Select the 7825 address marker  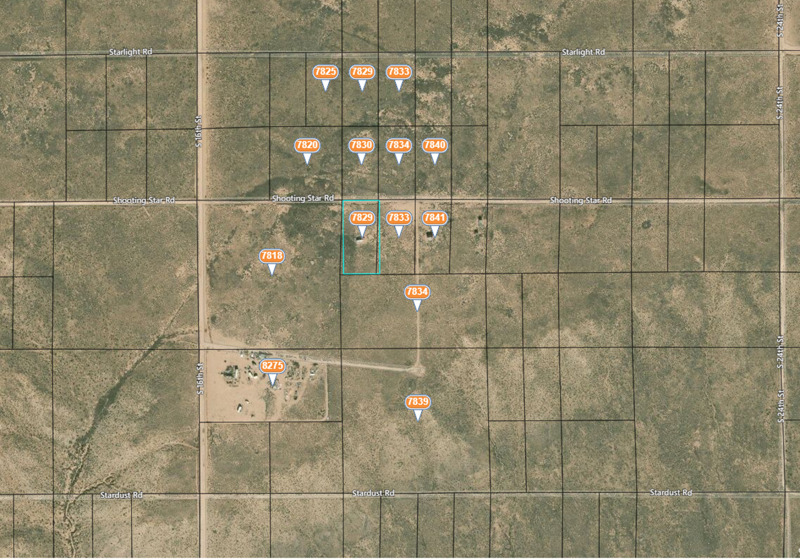(x=325, y=73)
